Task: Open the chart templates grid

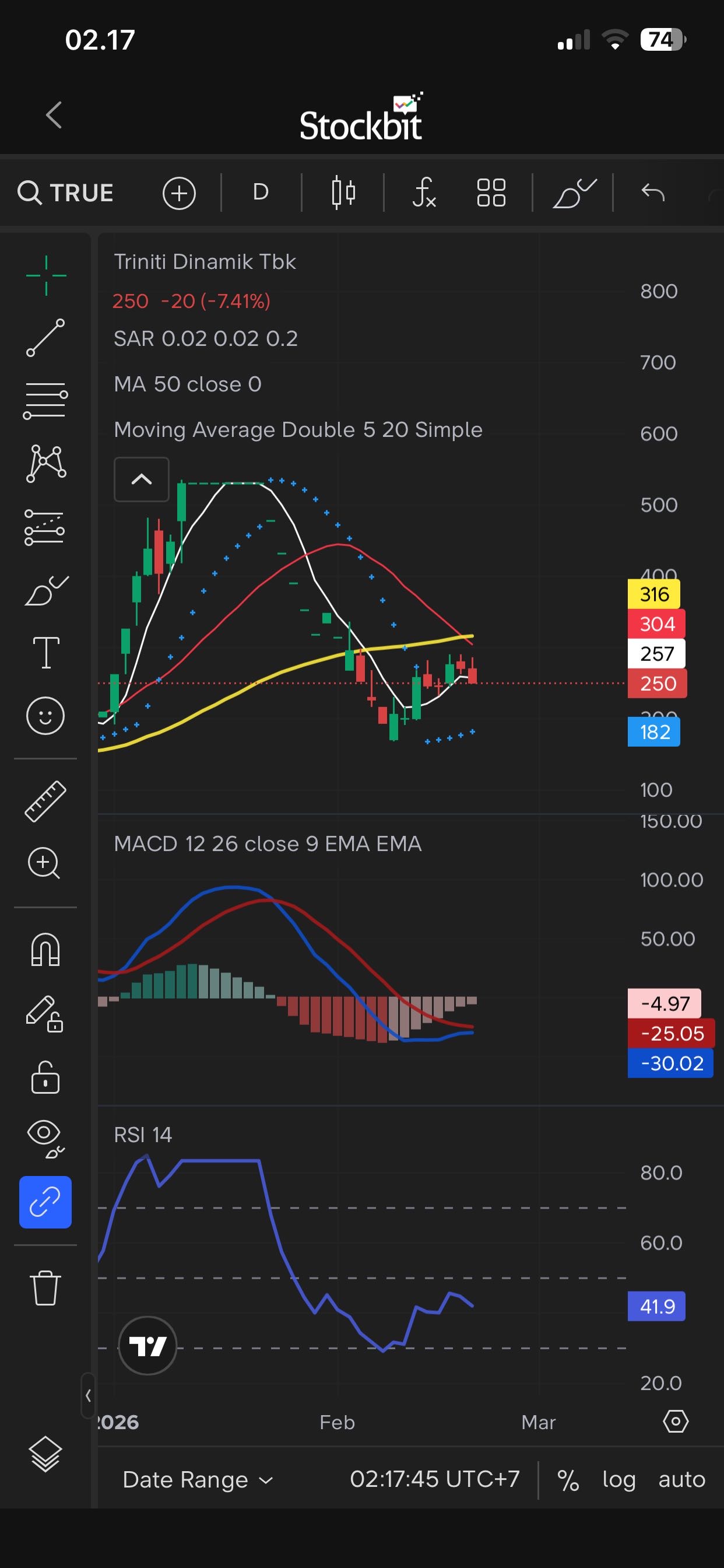Action: click(x=491, y=193)
